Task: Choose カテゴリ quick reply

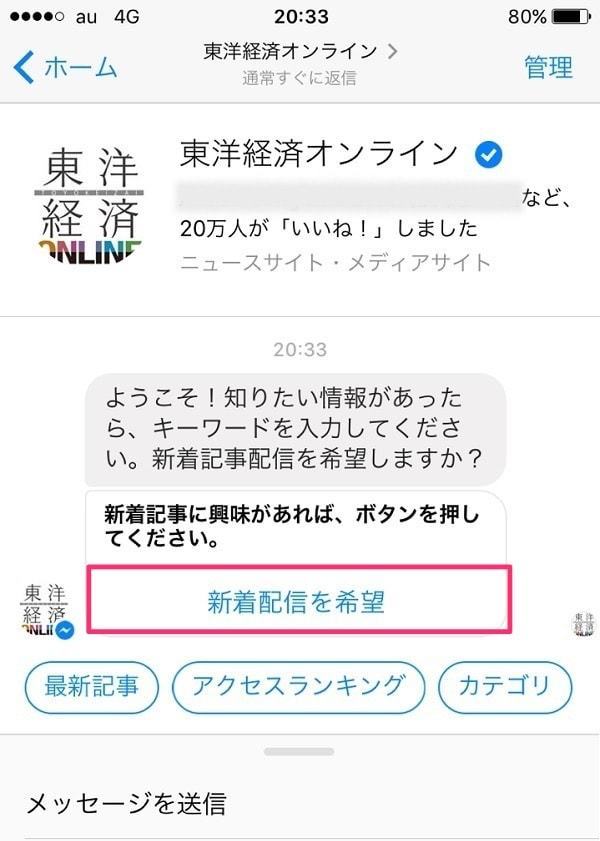Action: click(x=504, y=686)
